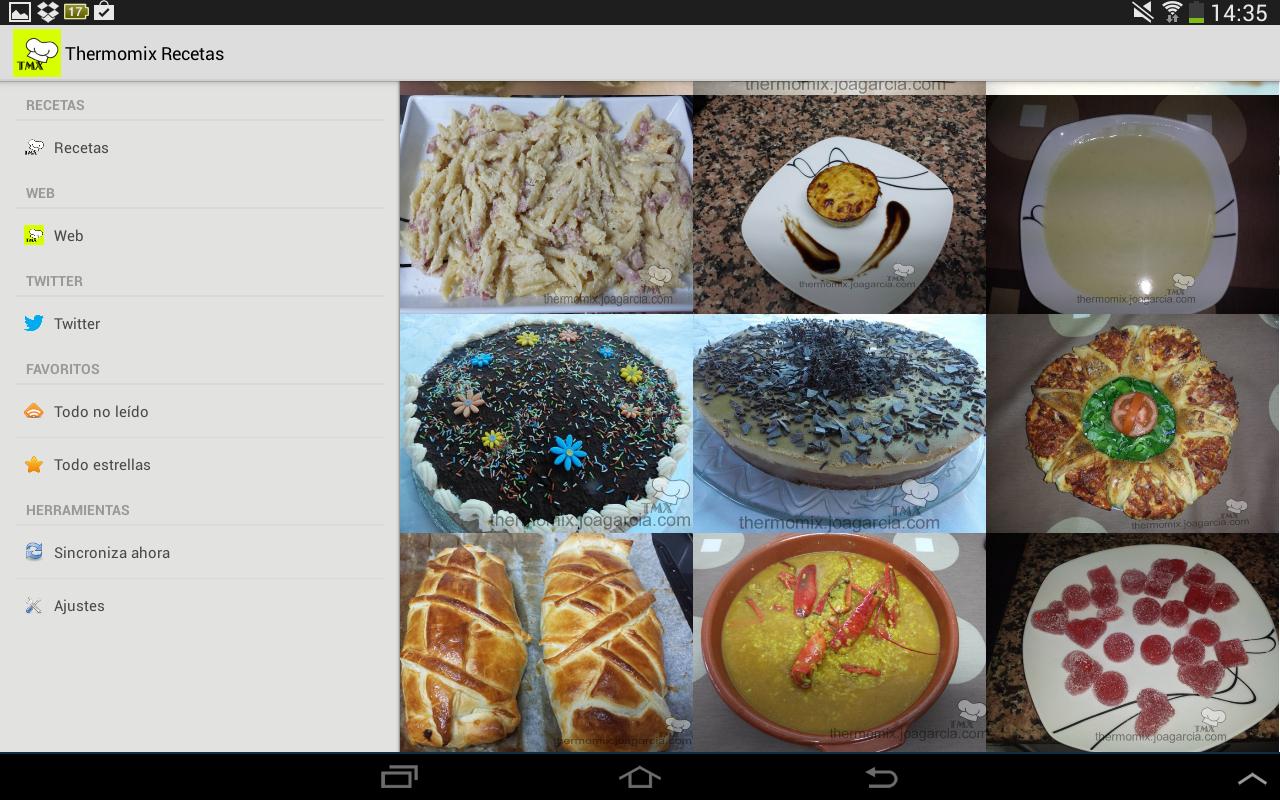Screen dimensions: 1280x800
Task: Open Todo estrellas starred items
Action: 102,465
